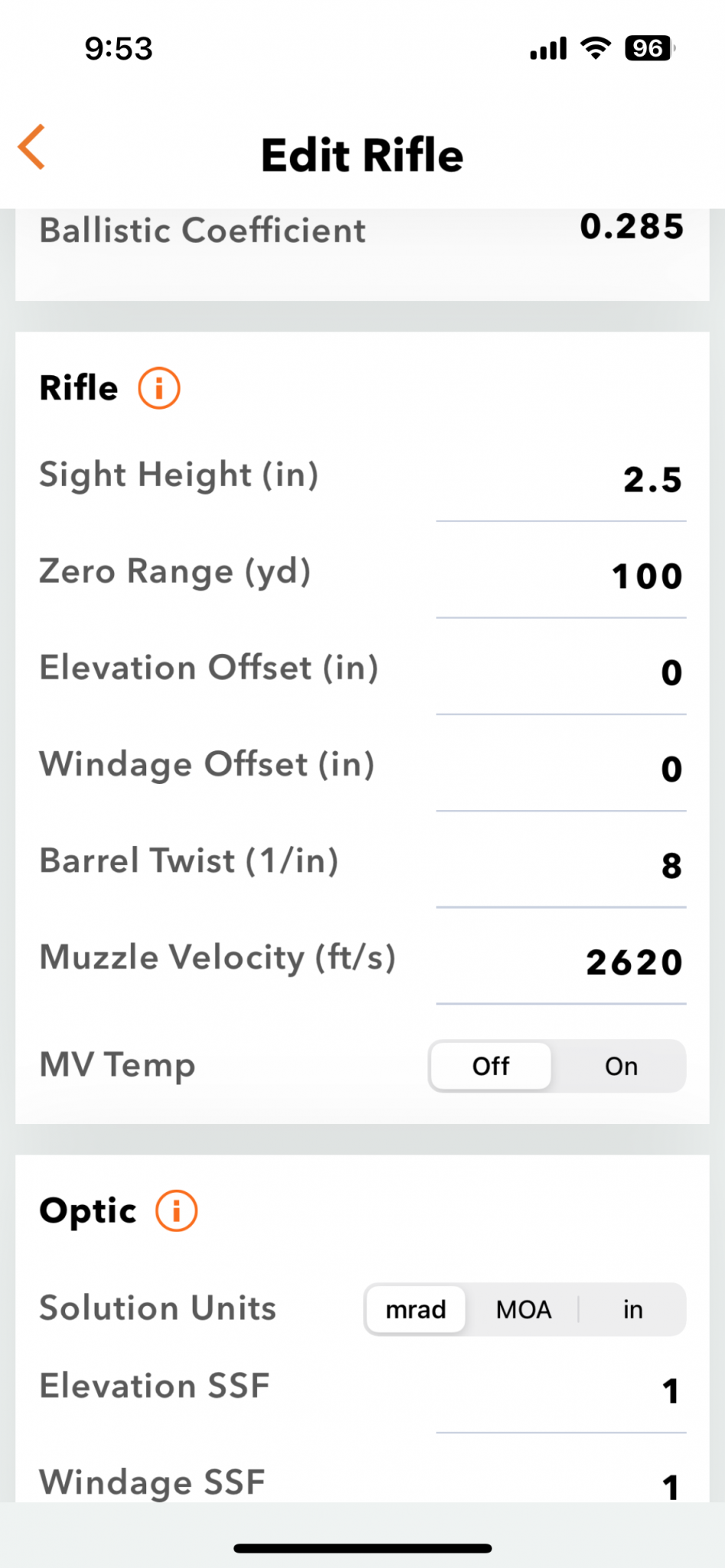
Task: Edit the Sight Height field
Action: pyautogui.click(x=561, y=481)
